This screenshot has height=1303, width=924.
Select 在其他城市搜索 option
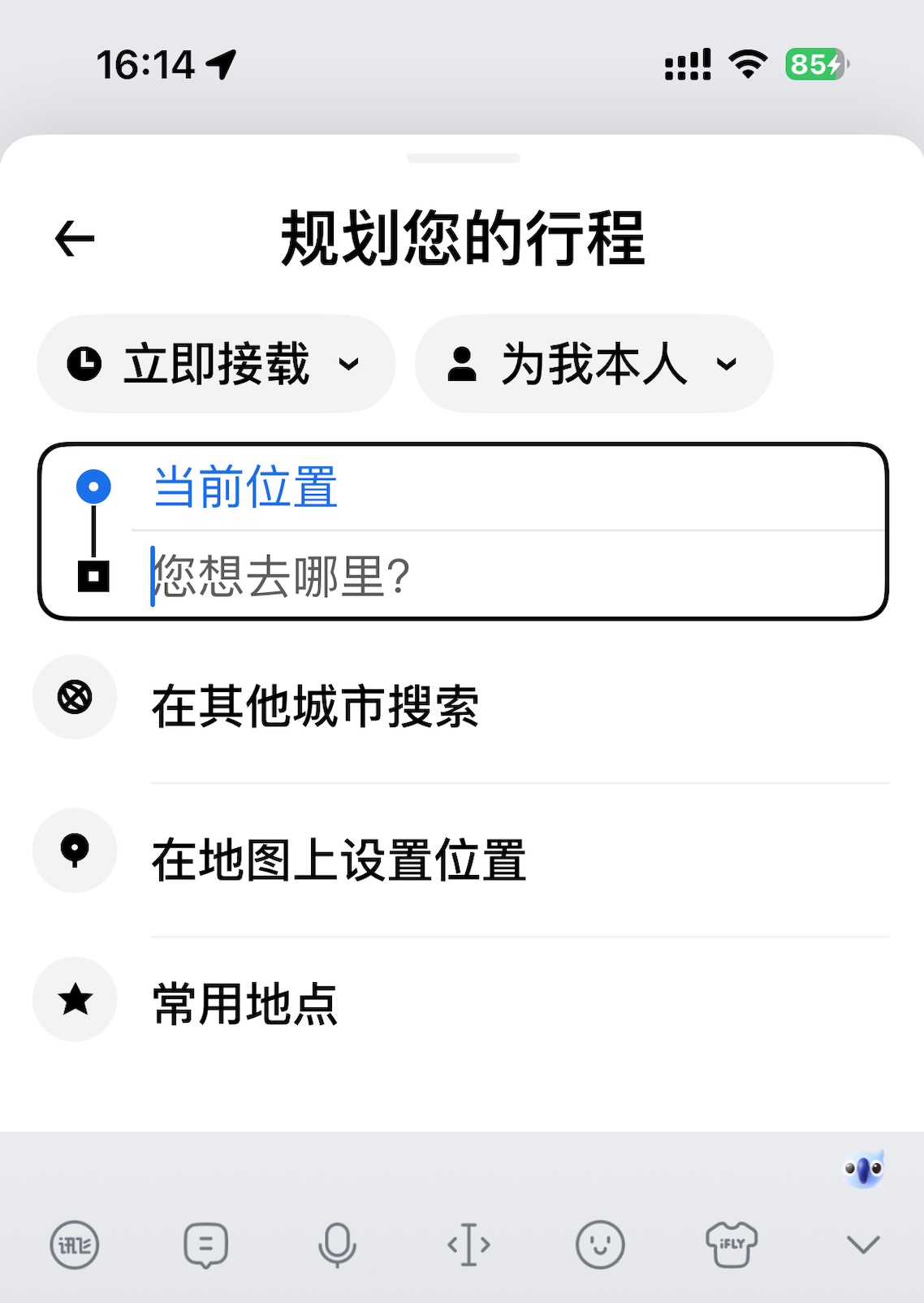pyautogui.click(x=315, y=705)
